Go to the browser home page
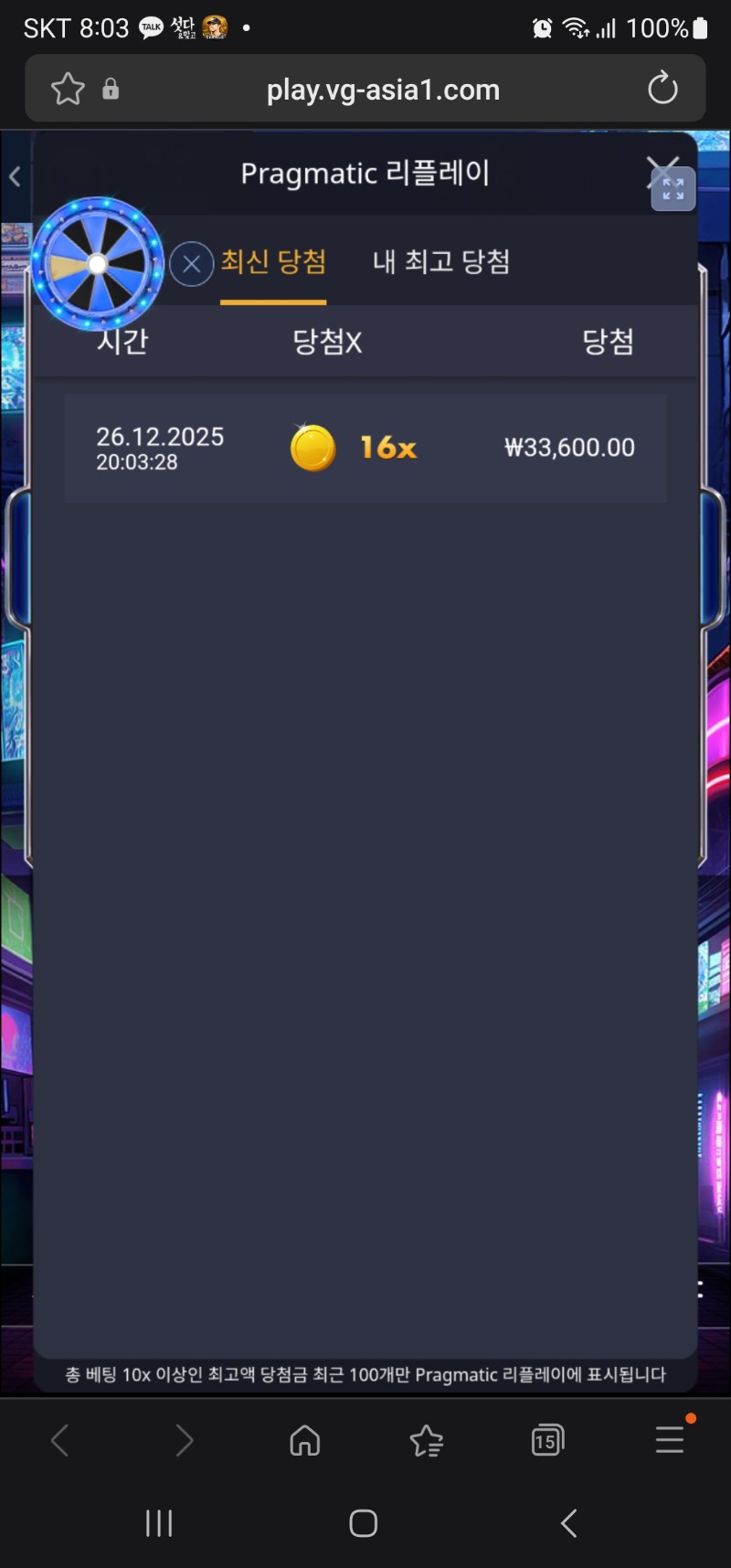Image resolution: width=731 pixels, height=1568 pixels. (x=305, y=1441)
